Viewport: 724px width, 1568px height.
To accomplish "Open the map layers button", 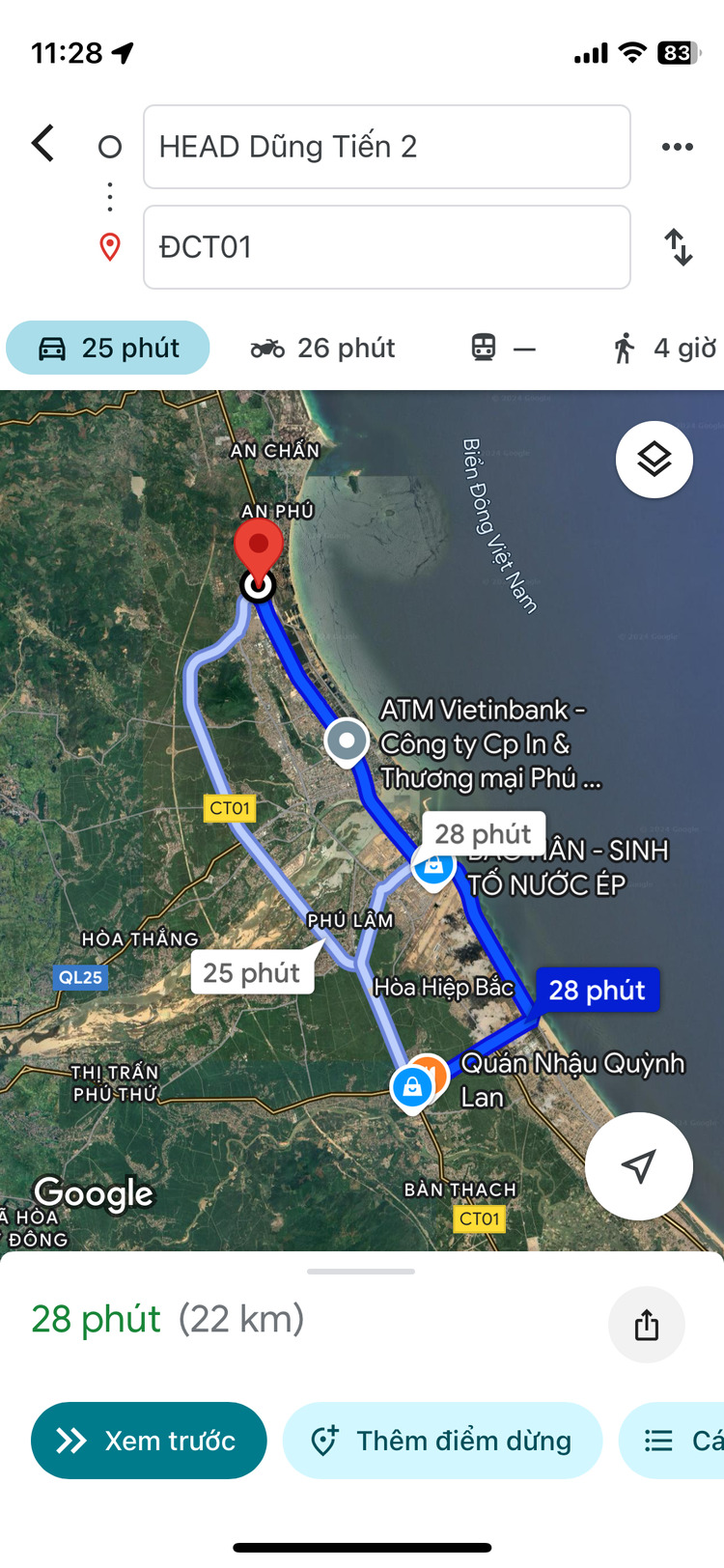I will coord(654,460).
